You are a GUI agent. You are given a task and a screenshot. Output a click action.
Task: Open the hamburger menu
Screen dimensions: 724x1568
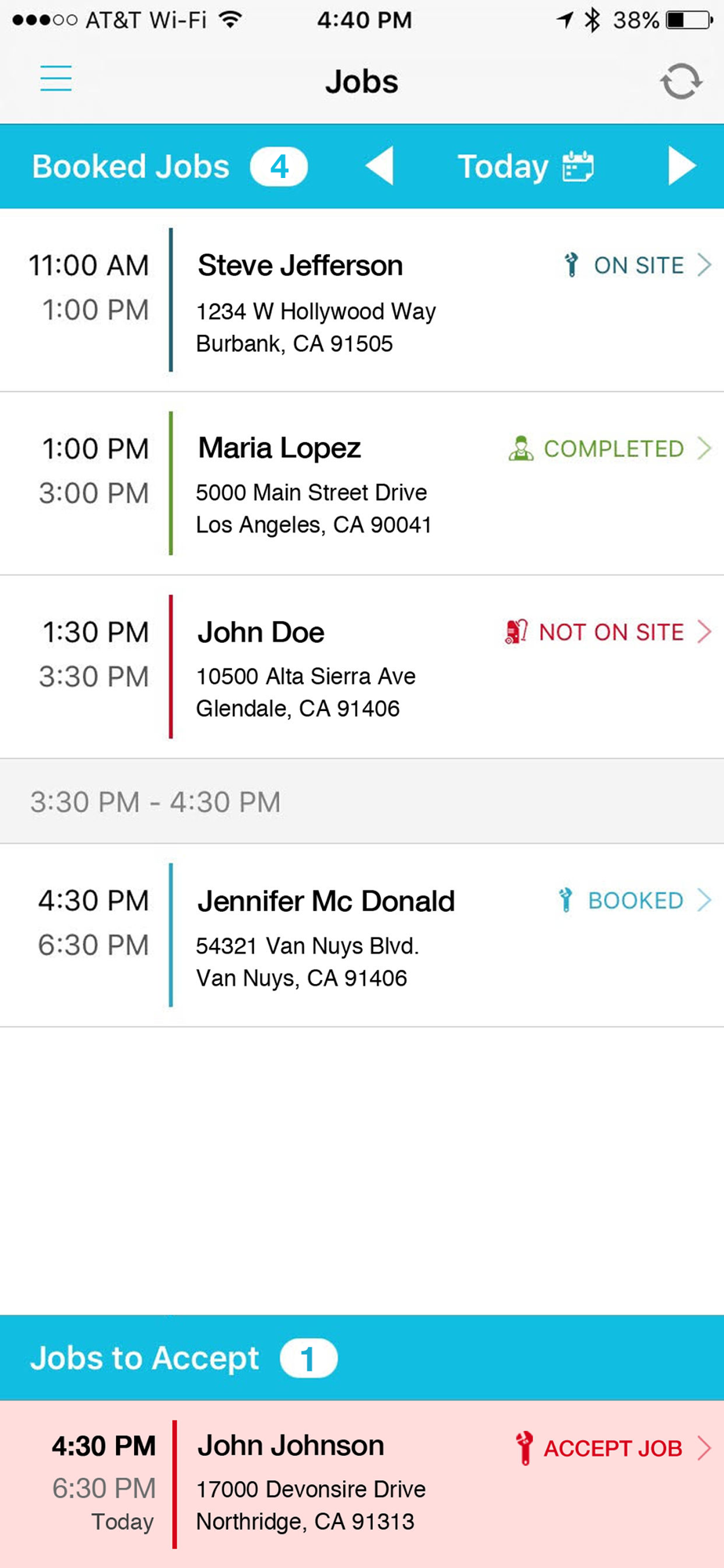coord(56,78)
